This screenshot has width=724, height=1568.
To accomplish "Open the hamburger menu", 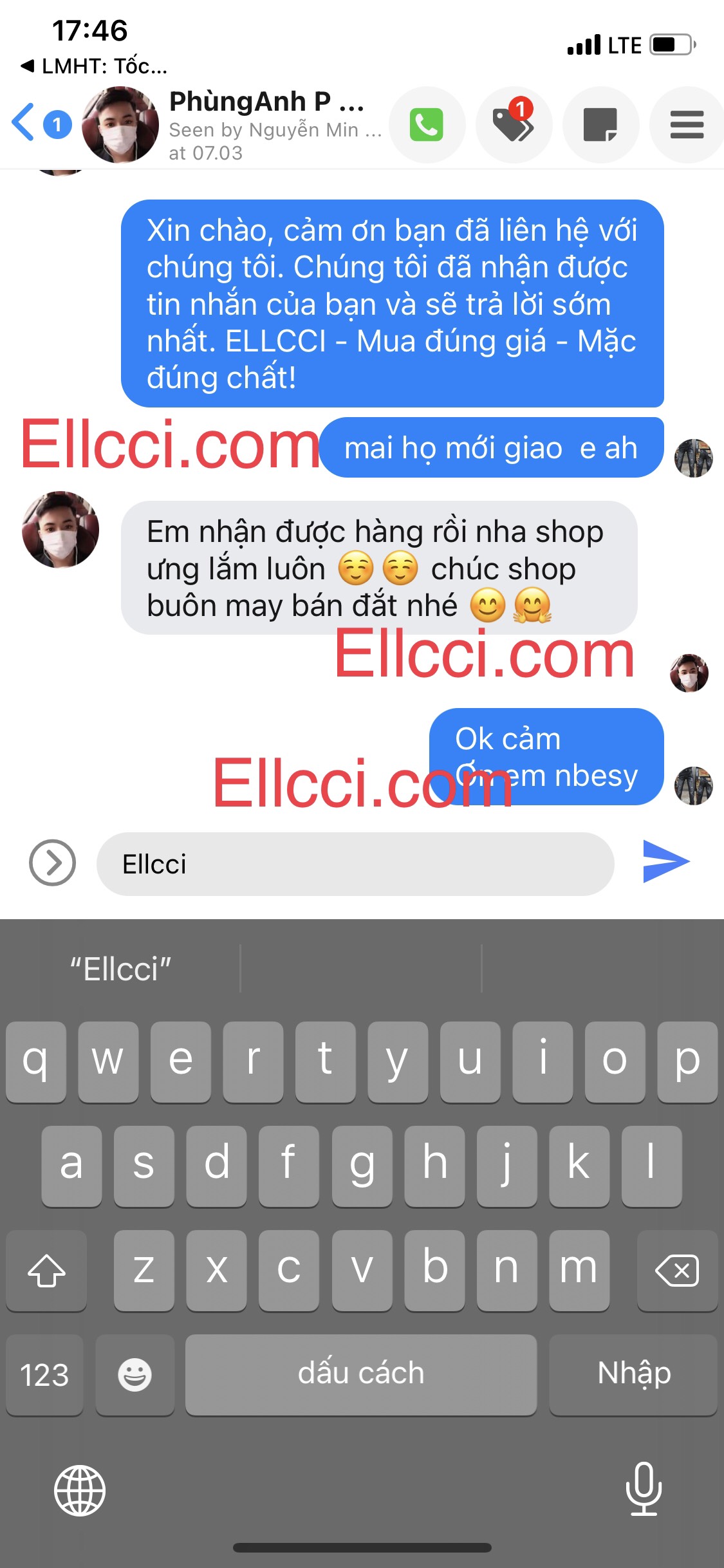I will 687,124.
